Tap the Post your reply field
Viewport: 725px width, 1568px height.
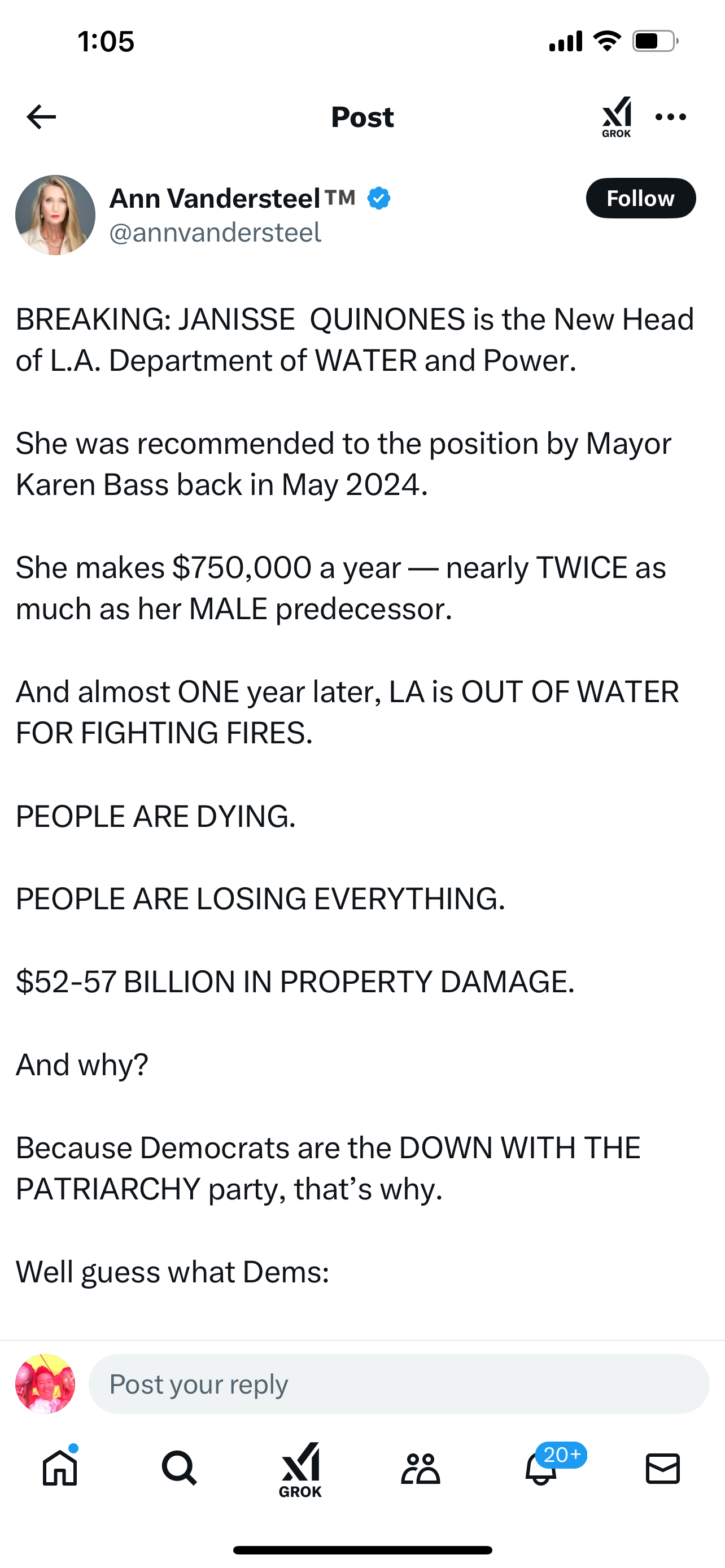point(399,1383)
